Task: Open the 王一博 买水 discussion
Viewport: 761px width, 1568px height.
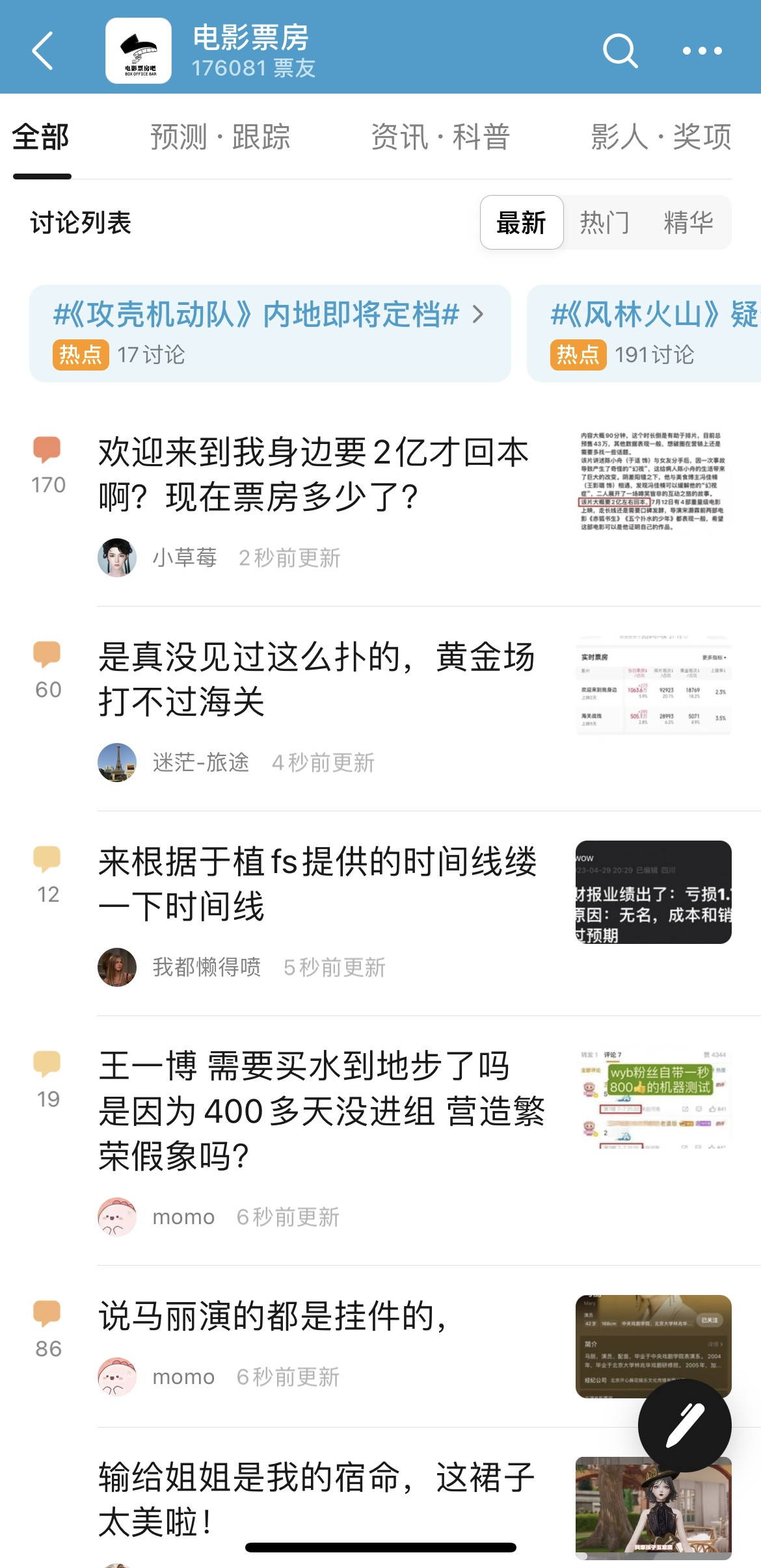Action: (x=321, y=1112)
